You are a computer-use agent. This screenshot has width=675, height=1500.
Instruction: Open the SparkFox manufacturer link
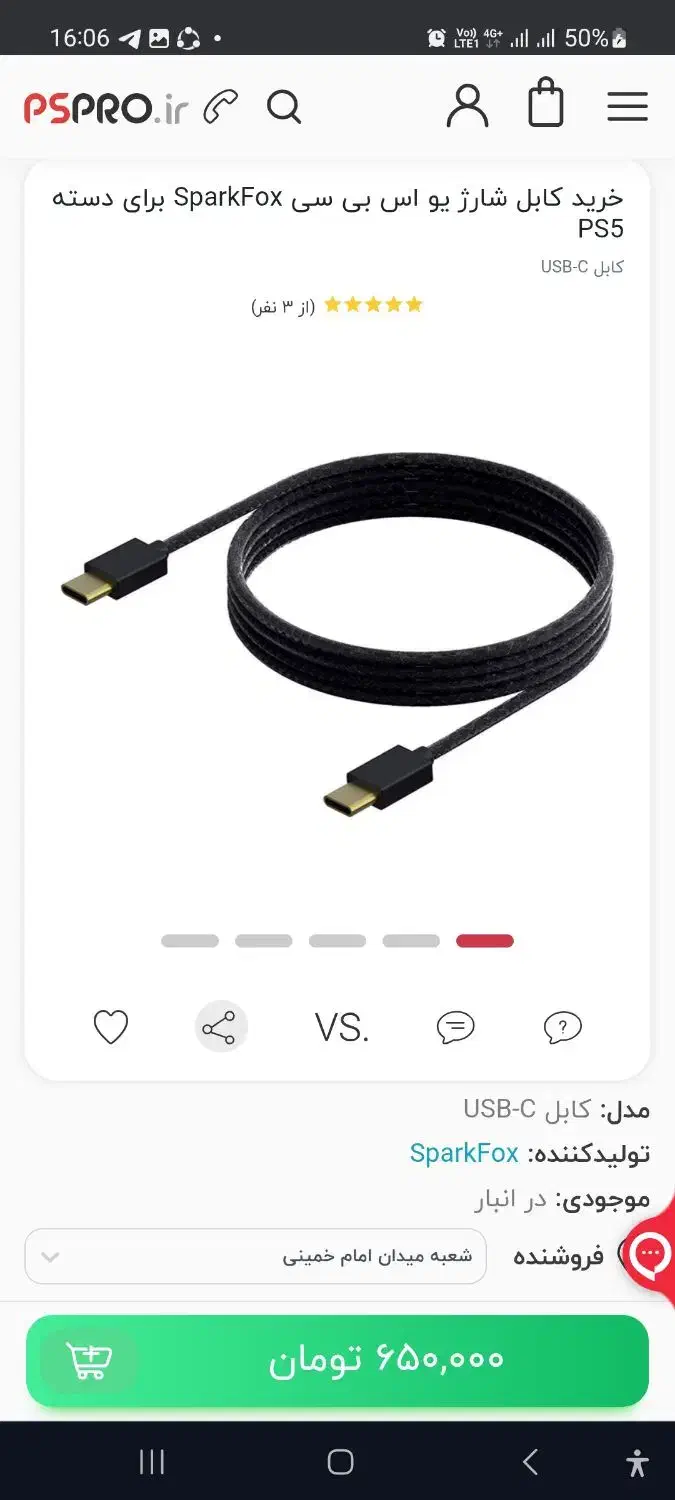click(464, 1153)
